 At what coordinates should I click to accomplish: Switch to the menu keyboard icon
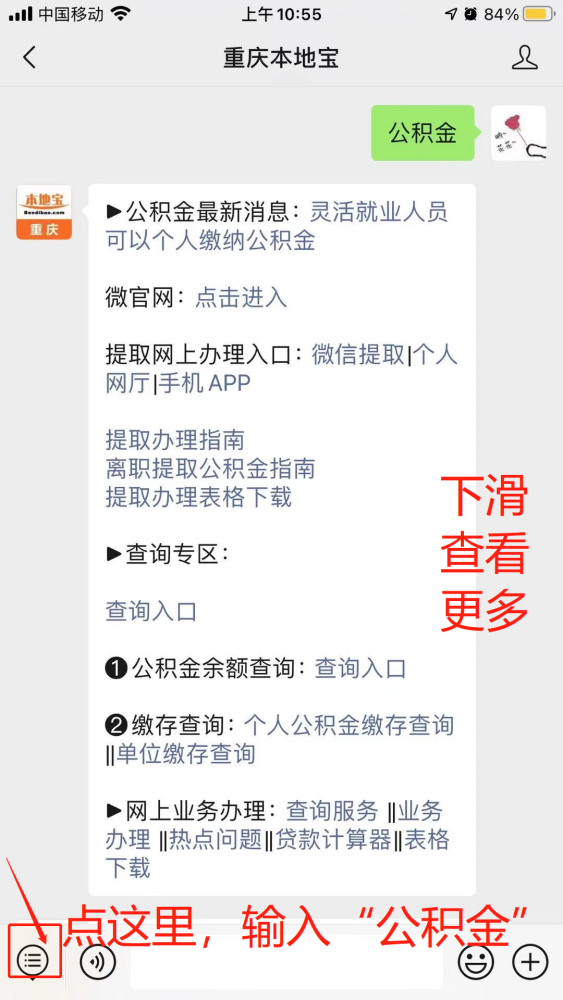[x=33, y=959]
